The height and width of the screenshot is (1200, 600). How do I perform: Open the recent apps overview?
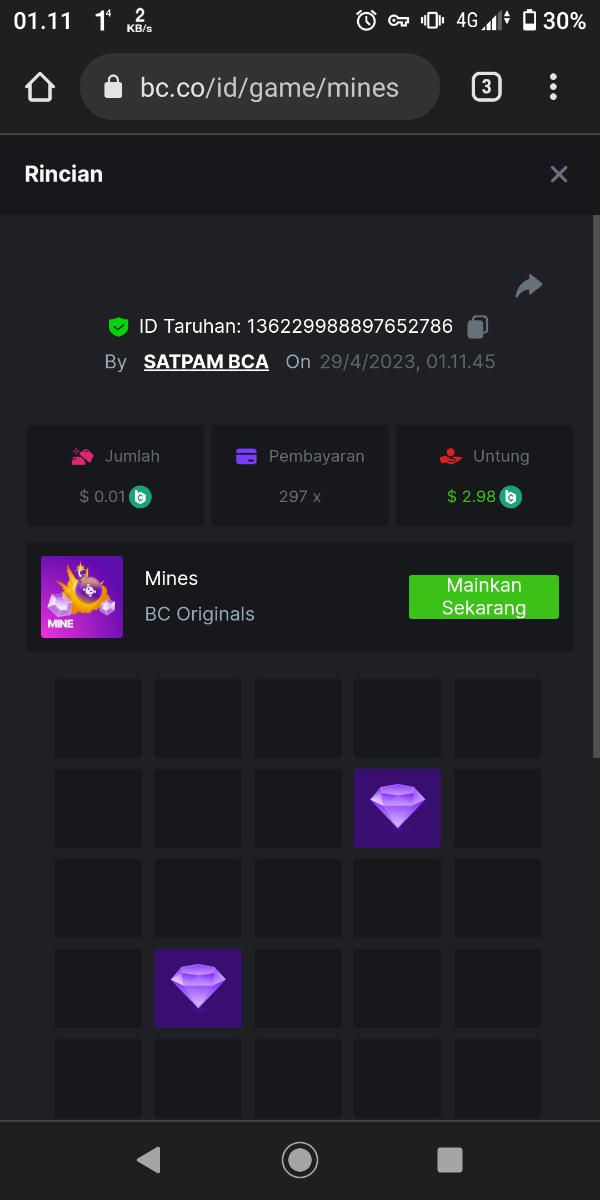coord(450,1160)
